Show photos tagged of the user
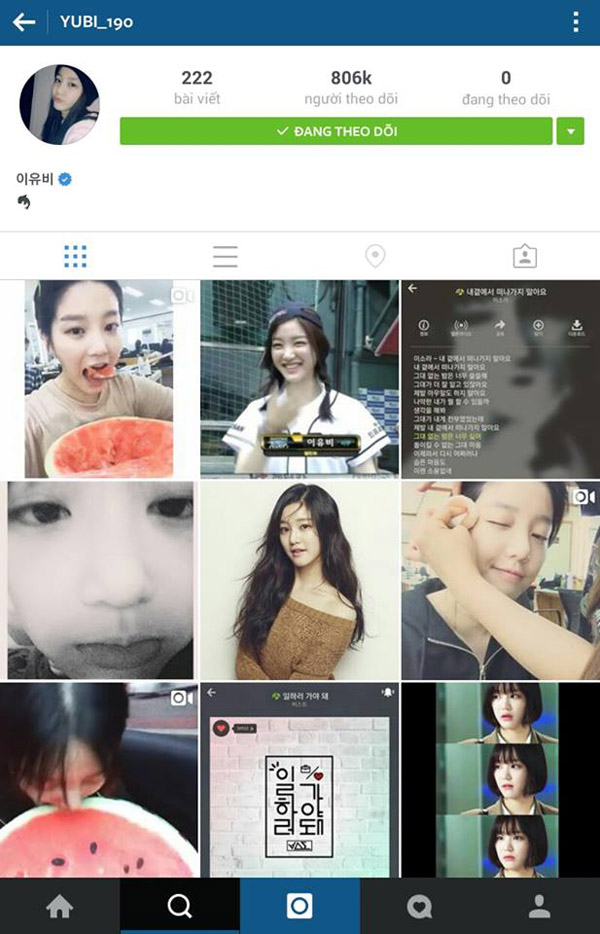This screenshot has width=600, height=934. click(524, 256)
